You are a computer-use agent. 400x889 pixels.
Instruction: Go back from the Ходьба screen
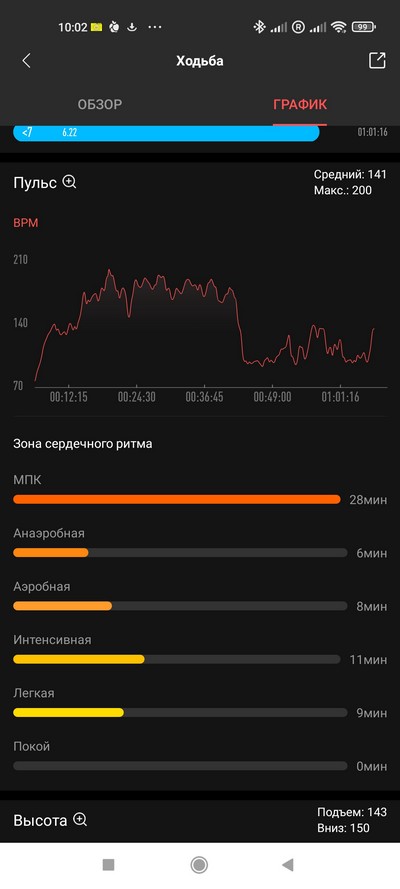26,61
